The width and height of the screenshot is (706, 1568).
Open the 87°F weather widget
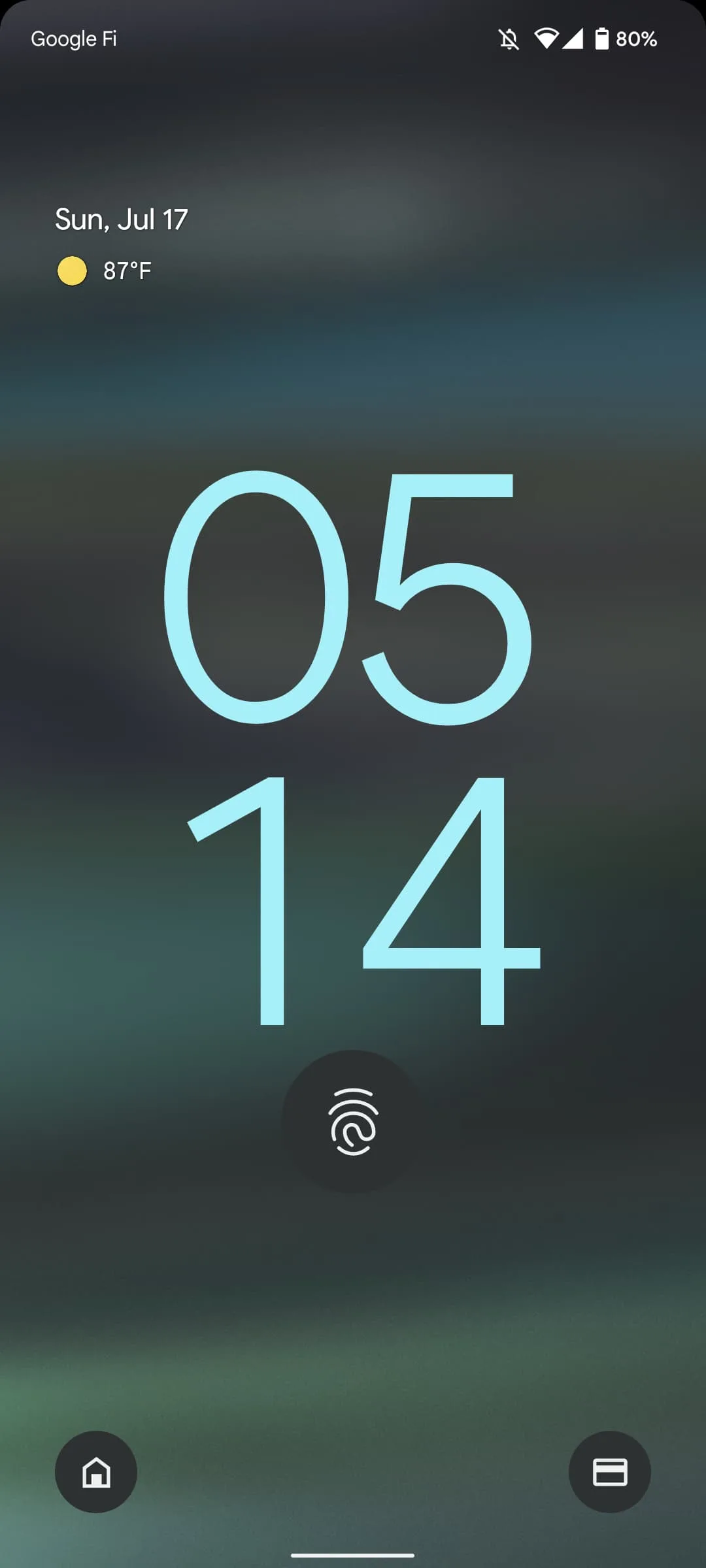coord(106,270)
